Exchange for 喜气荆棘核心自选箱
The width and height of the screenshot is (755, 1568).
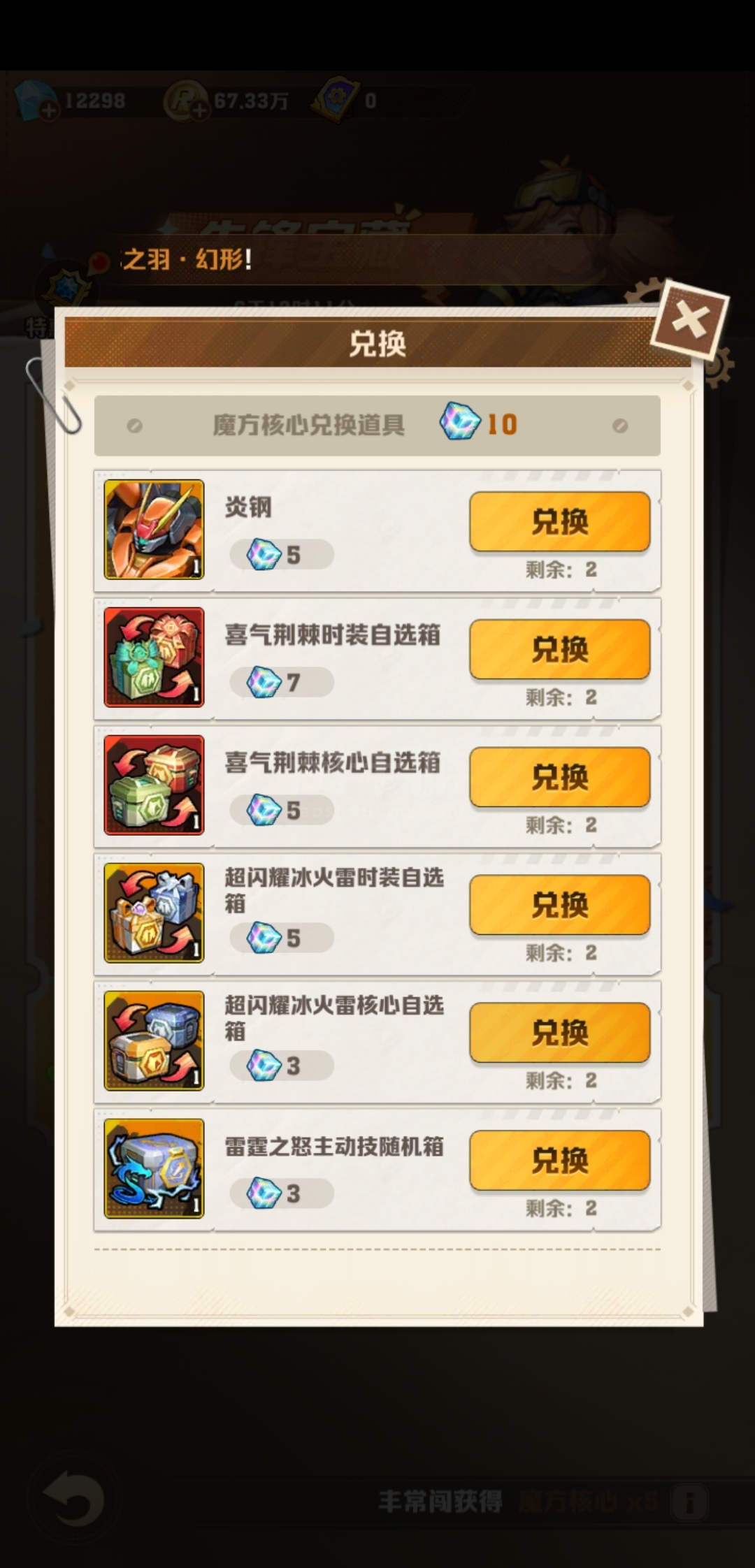[559, 777]
